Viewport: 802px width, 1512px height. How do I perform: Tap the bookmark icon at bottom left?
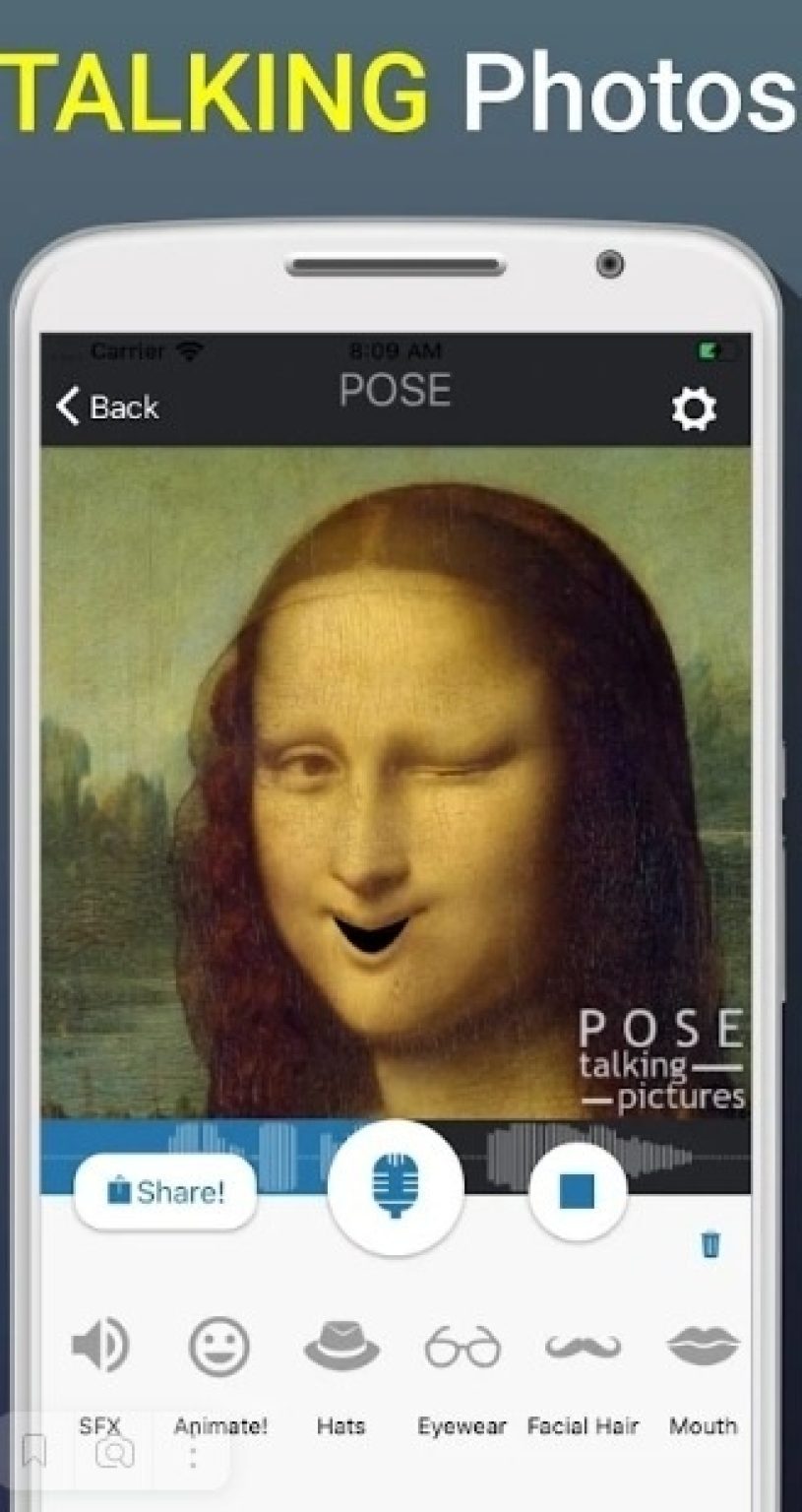point(37,1449)
